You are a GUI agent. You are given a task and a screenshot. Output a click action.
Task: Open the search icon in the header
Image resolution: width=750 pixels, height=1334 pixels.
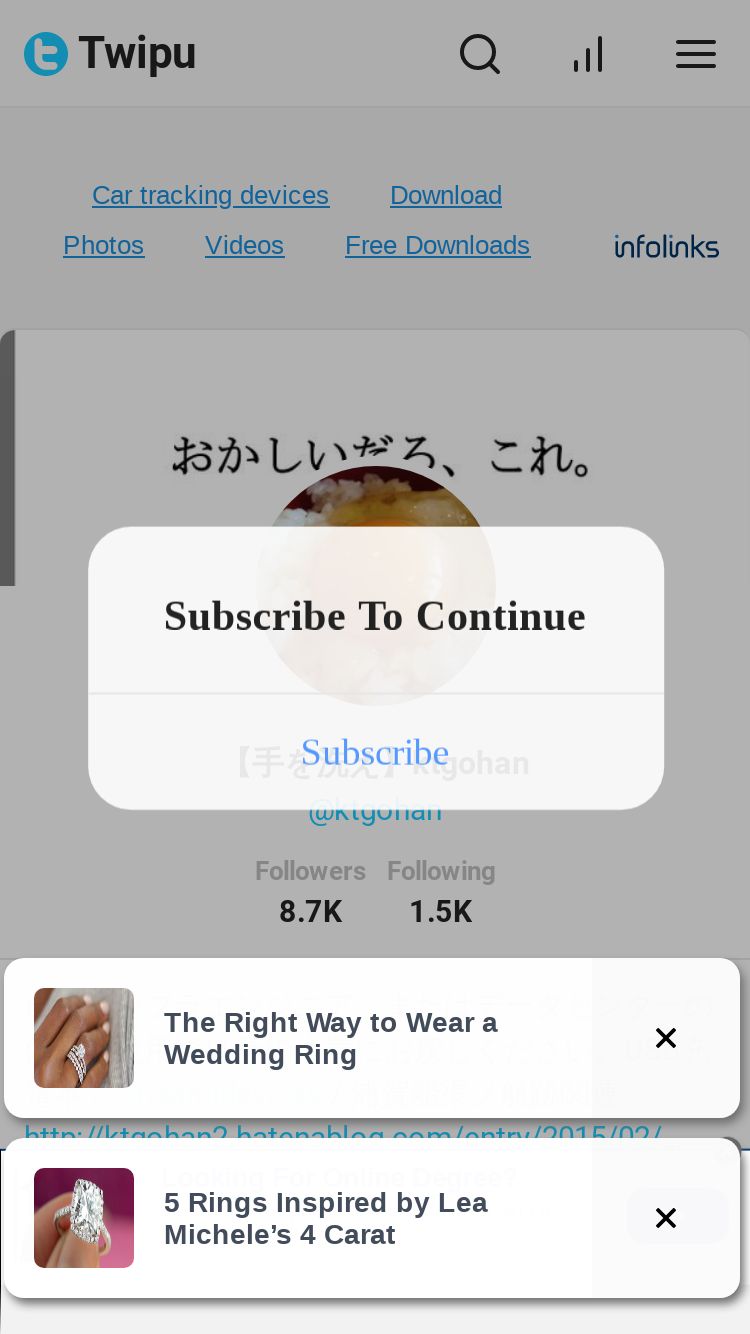480,54
